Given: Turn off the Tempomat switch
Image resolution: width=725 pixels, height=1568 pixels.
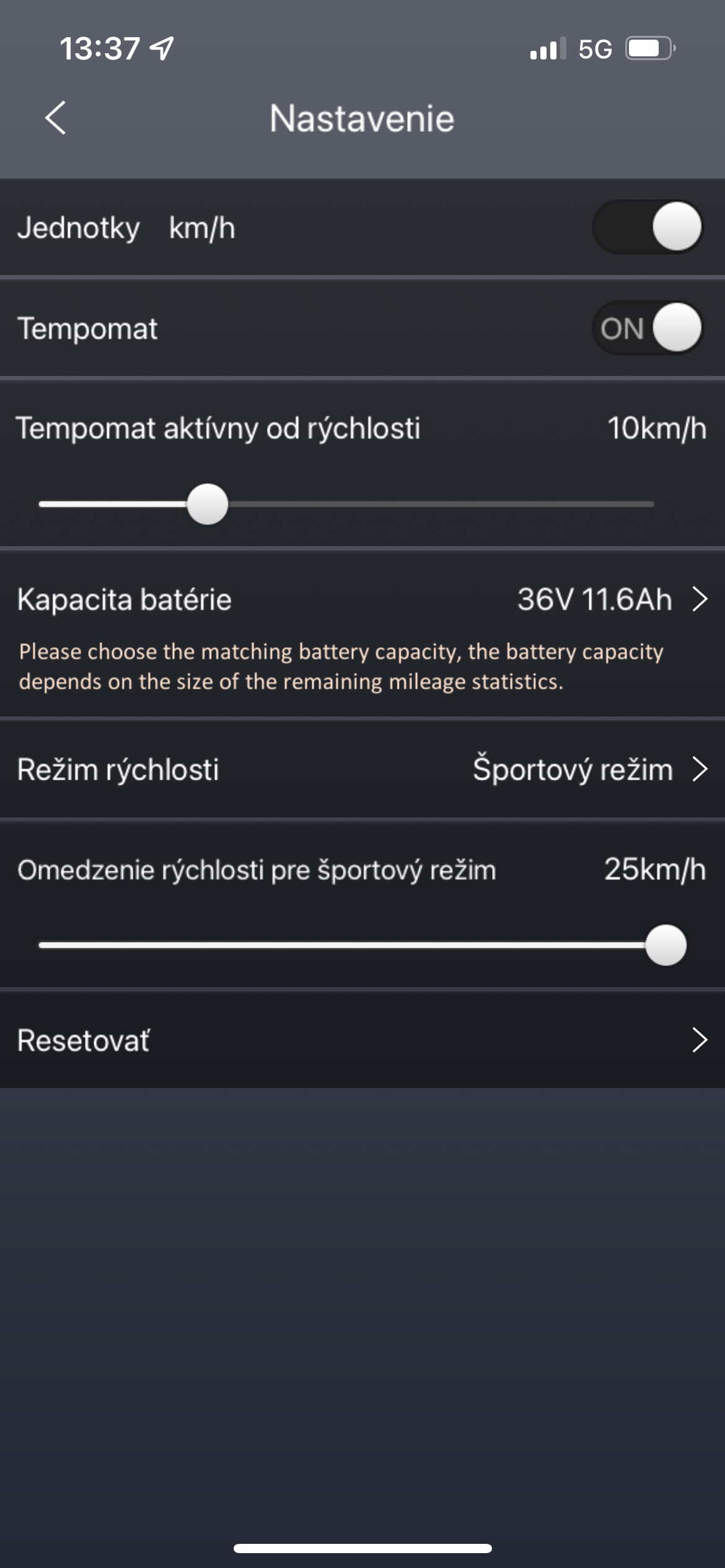Looking at the screenshot, I should coord(648,328).
